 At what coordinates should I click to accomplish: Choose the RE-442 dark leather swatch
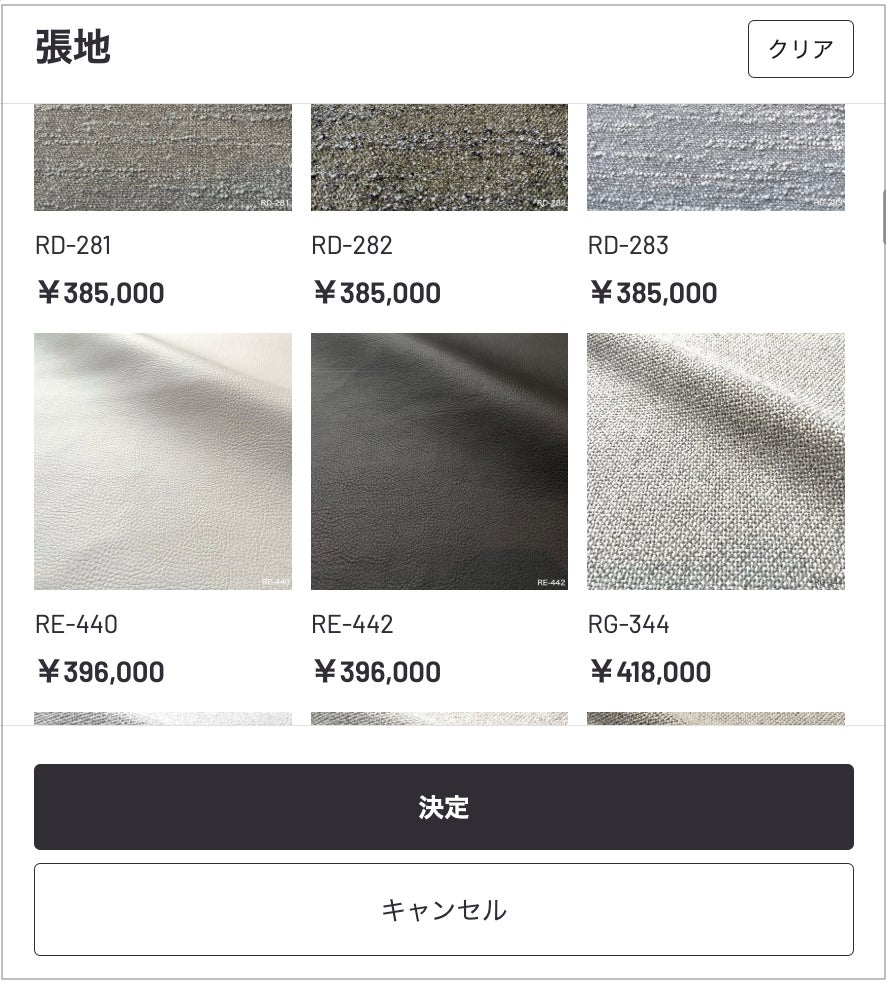tap(439, 461)
